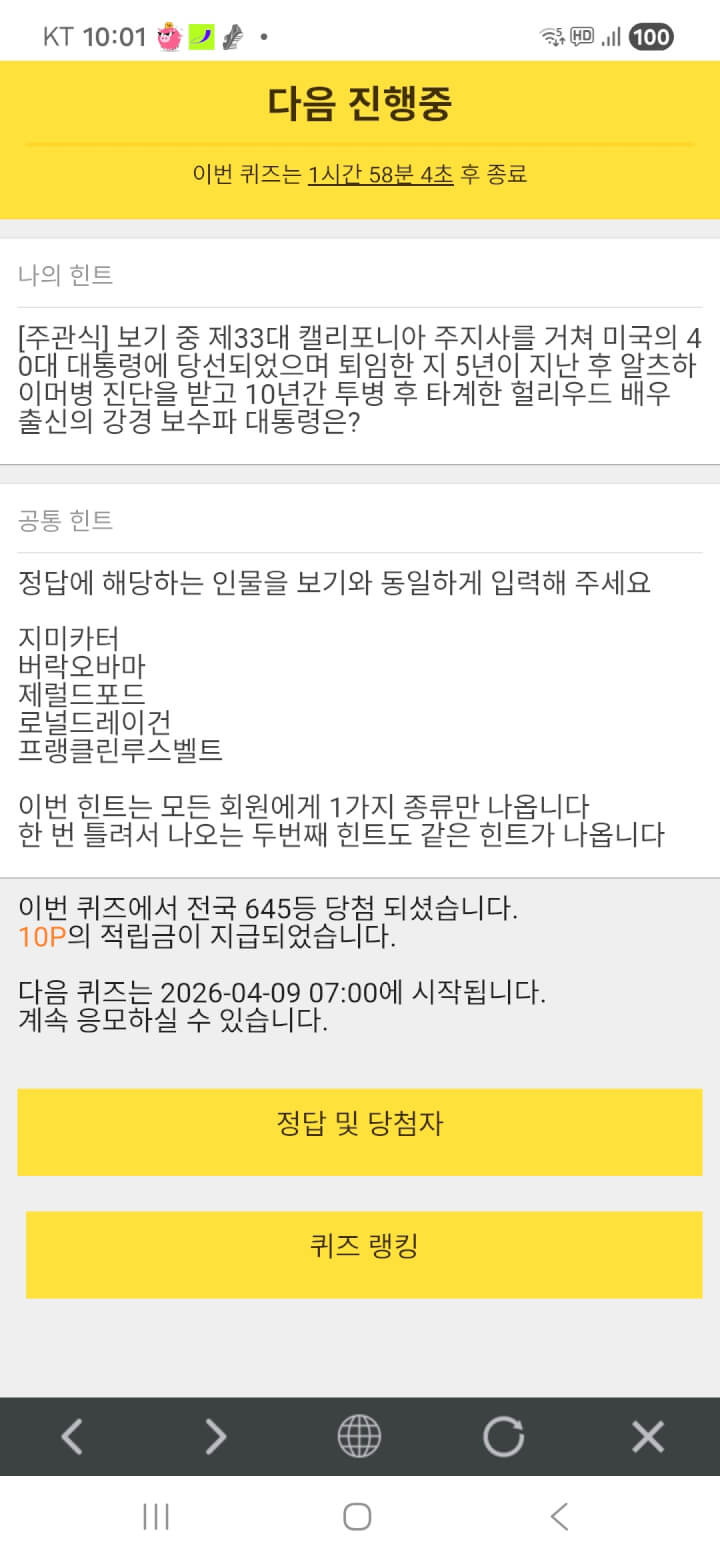Open recent apps from navigation bar
Screen dimensions: 720x1560
pos(156,1516)
